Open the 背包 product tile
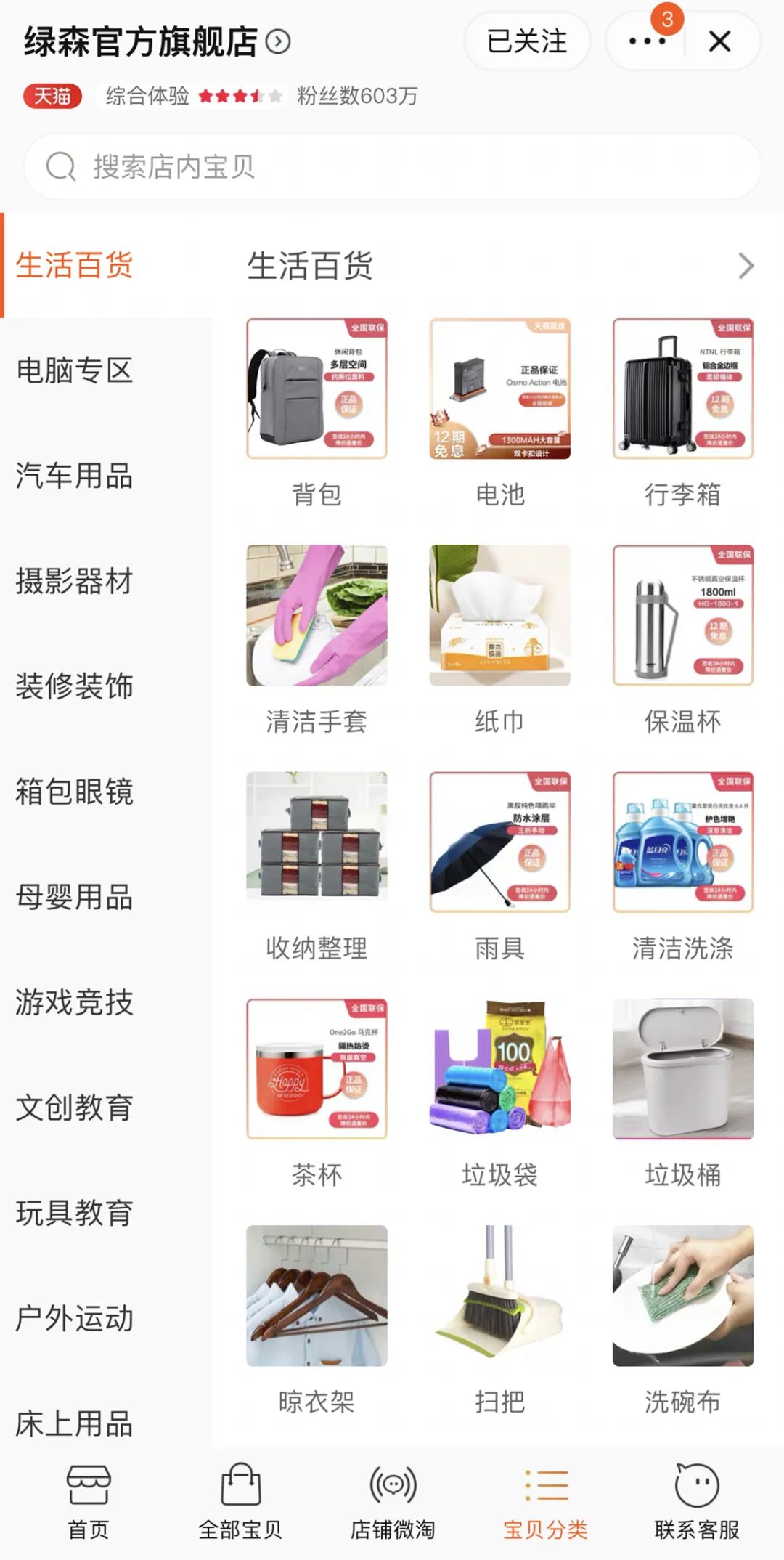This screenshot has height=1560, width=784. pos(317,389)
